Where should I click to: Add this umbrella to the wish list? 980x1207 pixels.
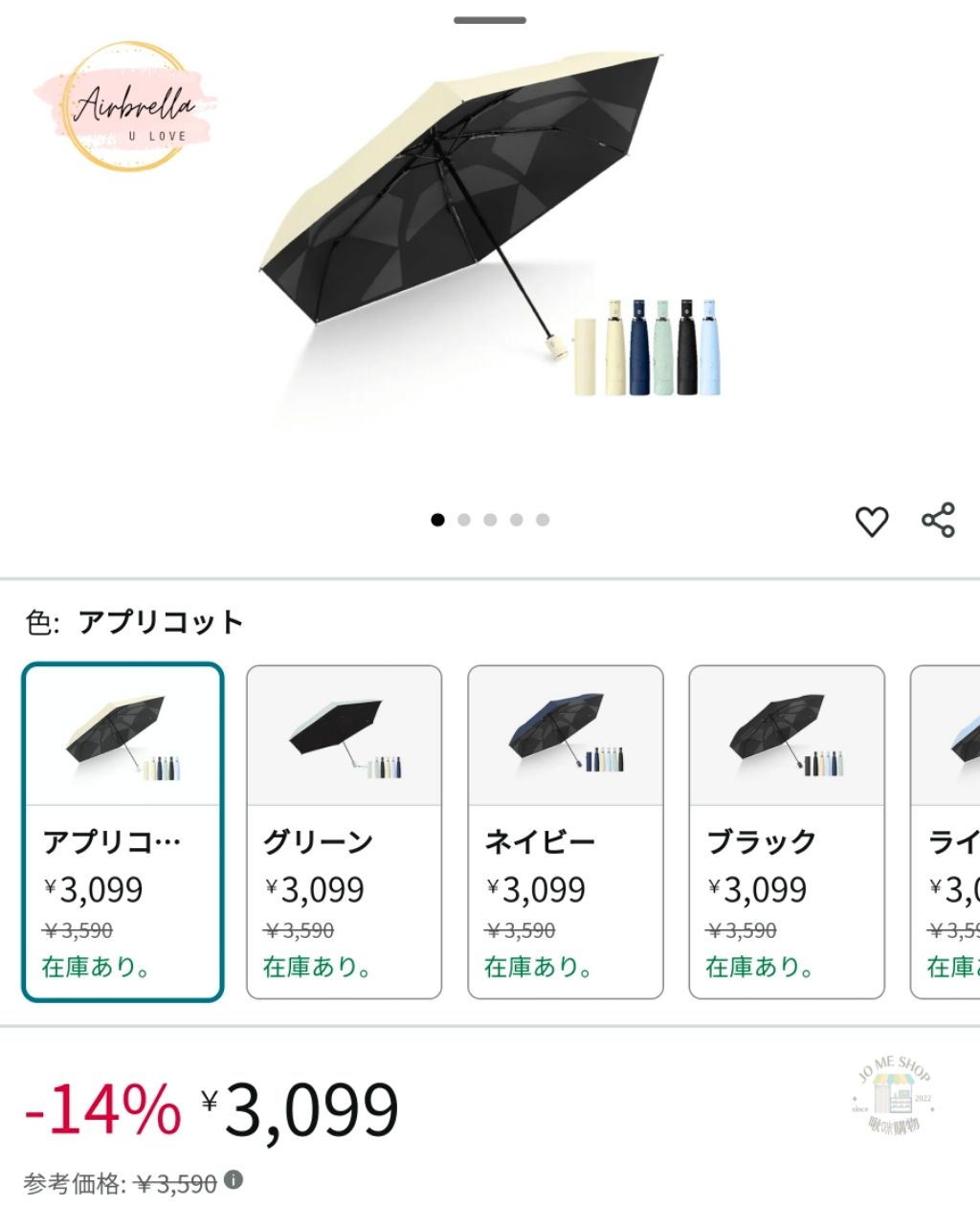[871, 522]
